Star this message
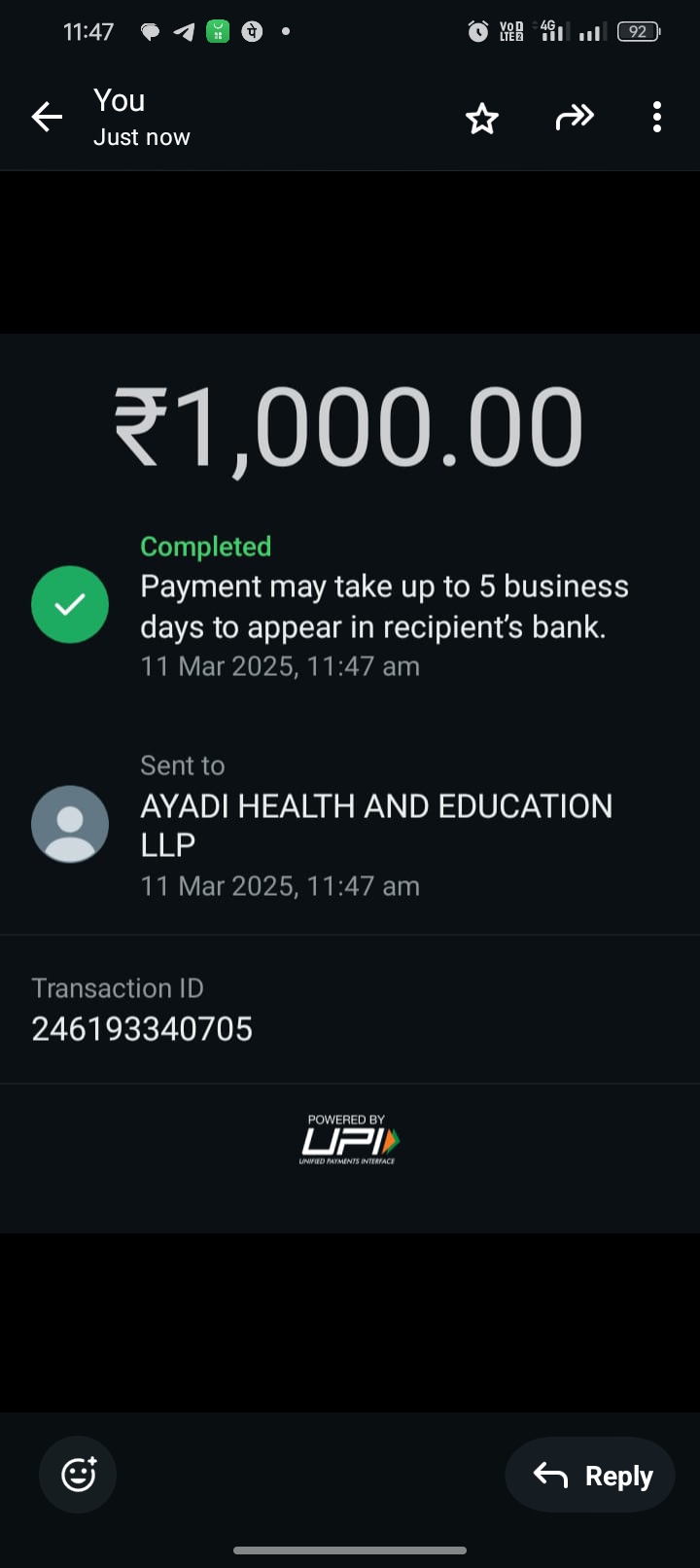The height and width of the screenshot is (1568, 700). click(x=481, y=119)
